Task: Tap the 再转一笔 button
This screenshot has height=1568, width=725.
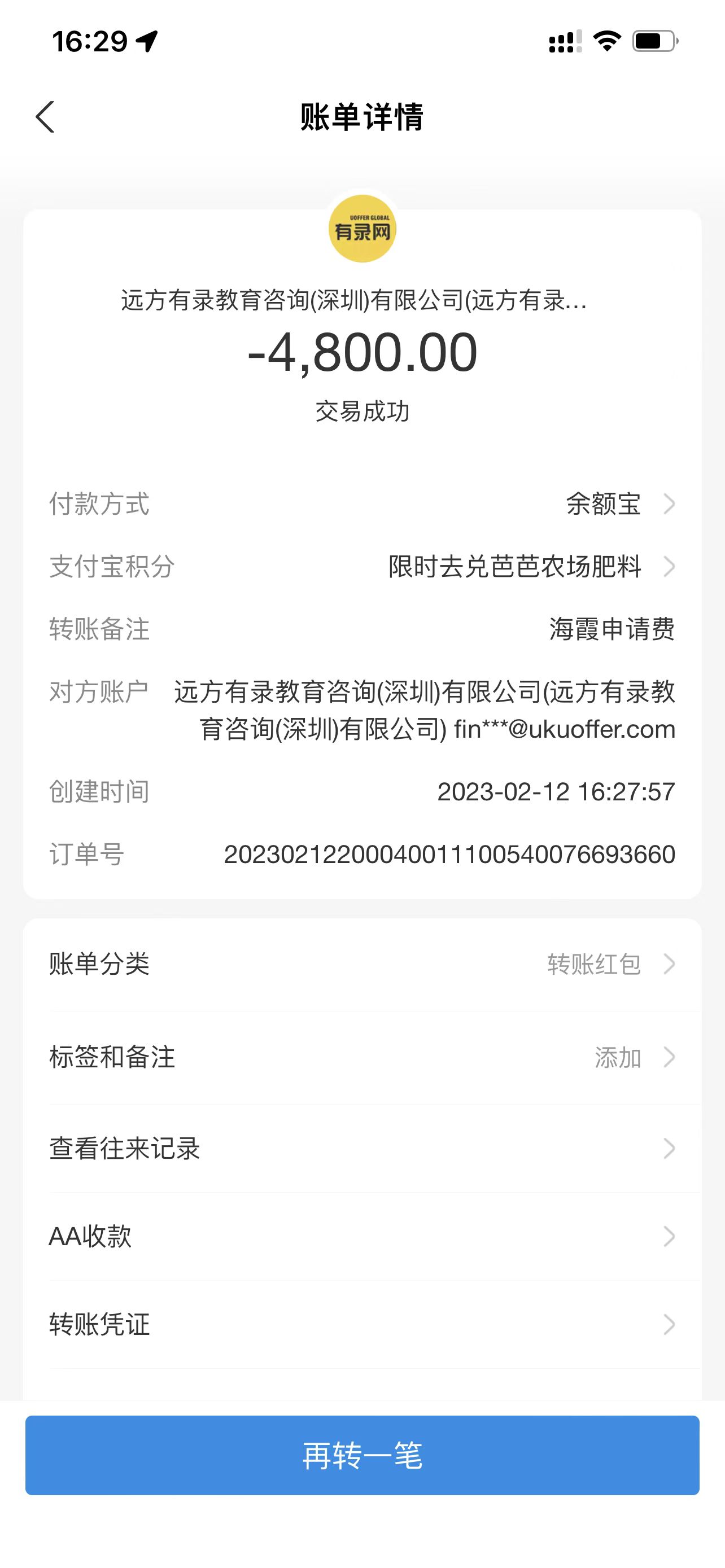Action: (362, 1455)
